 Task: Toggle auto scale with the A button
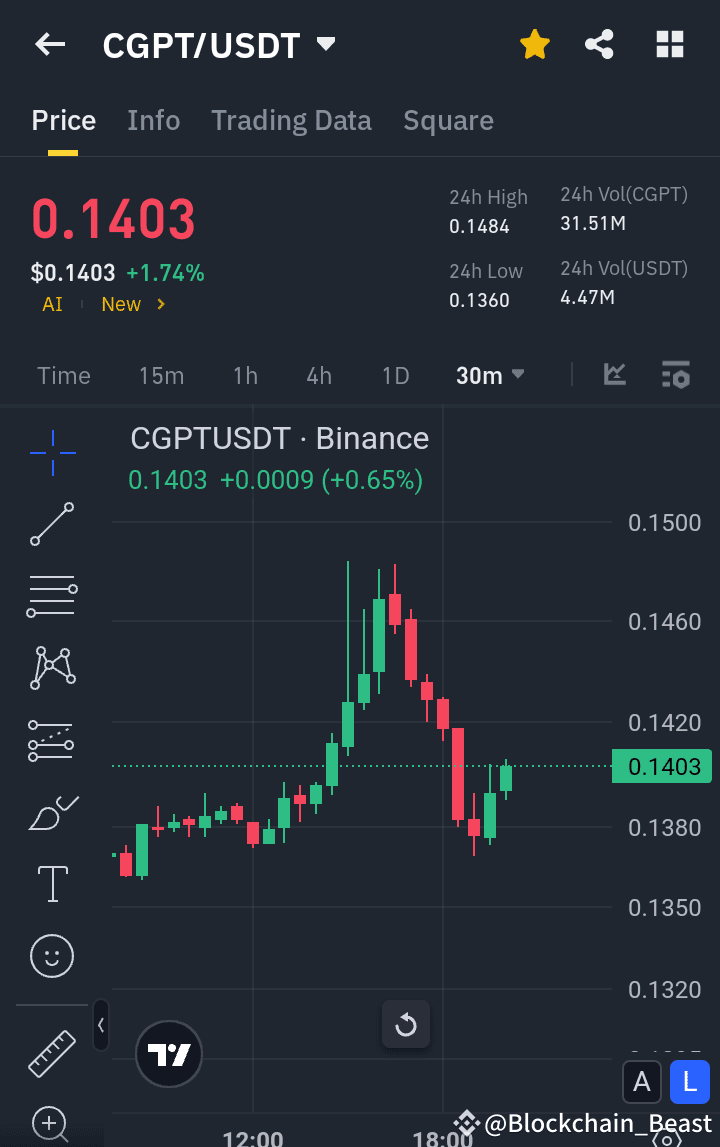click(x=642, y=1082)
